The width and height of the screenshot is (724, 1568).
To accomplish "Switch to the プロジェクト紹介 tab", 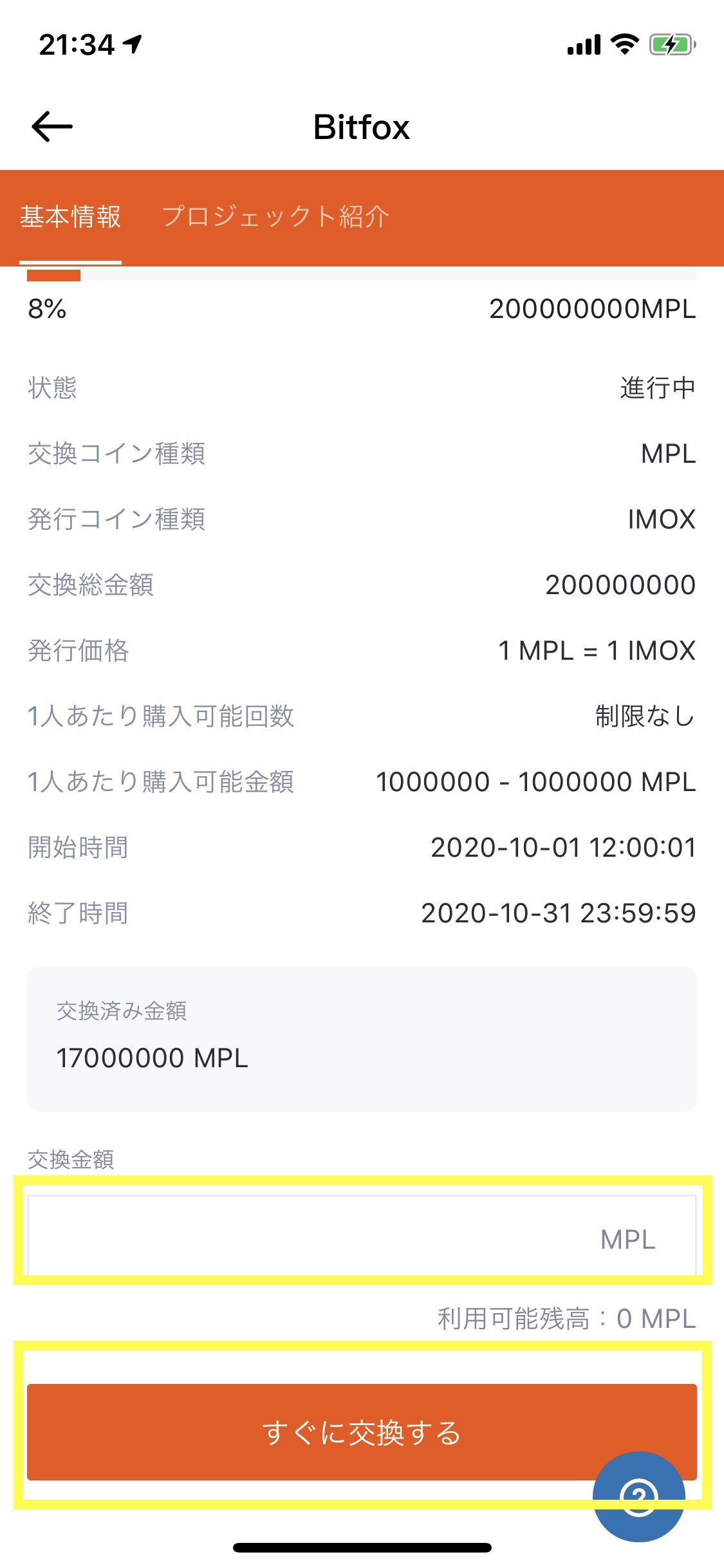I will [x=275, y=217].
